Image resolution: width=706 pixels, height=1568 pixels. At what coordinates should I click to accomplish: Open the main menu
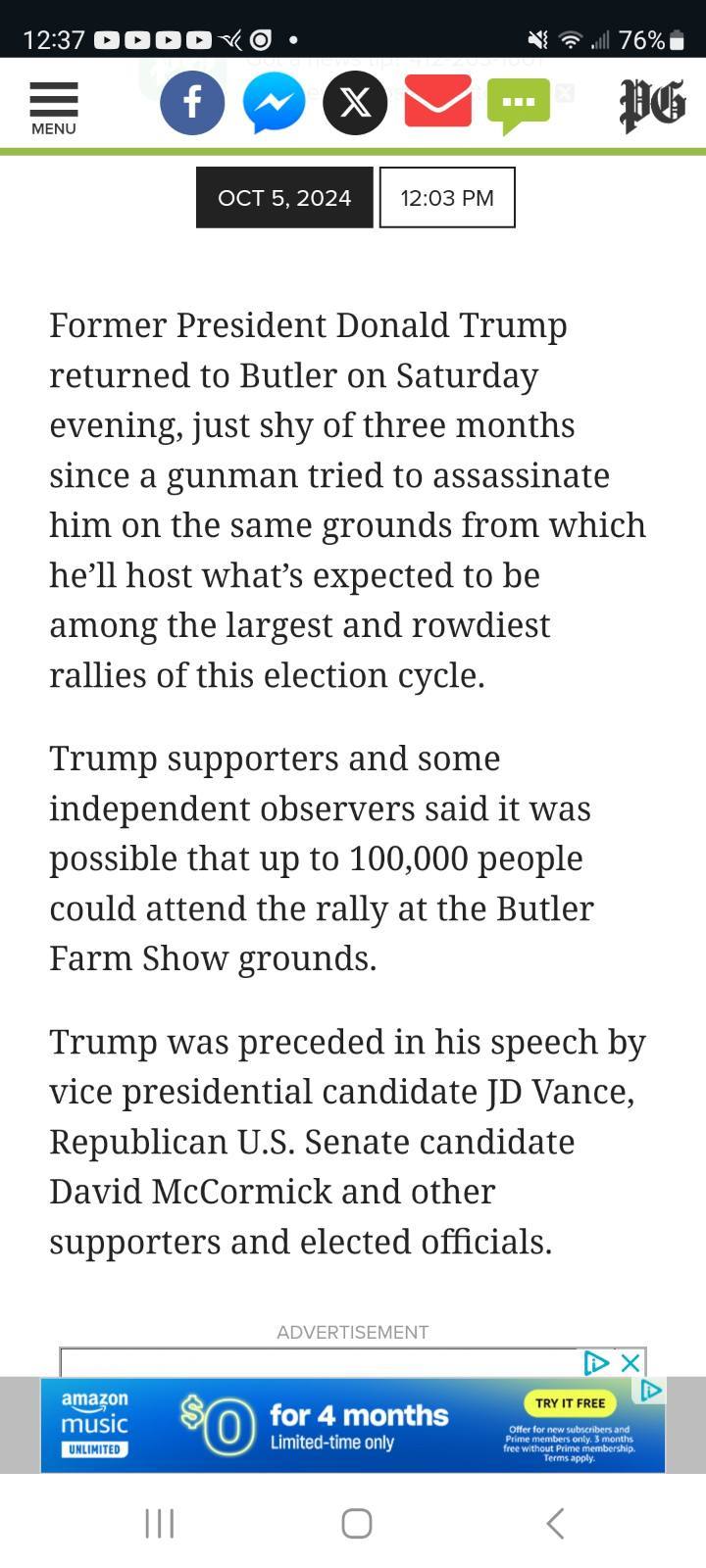[53, 108]
